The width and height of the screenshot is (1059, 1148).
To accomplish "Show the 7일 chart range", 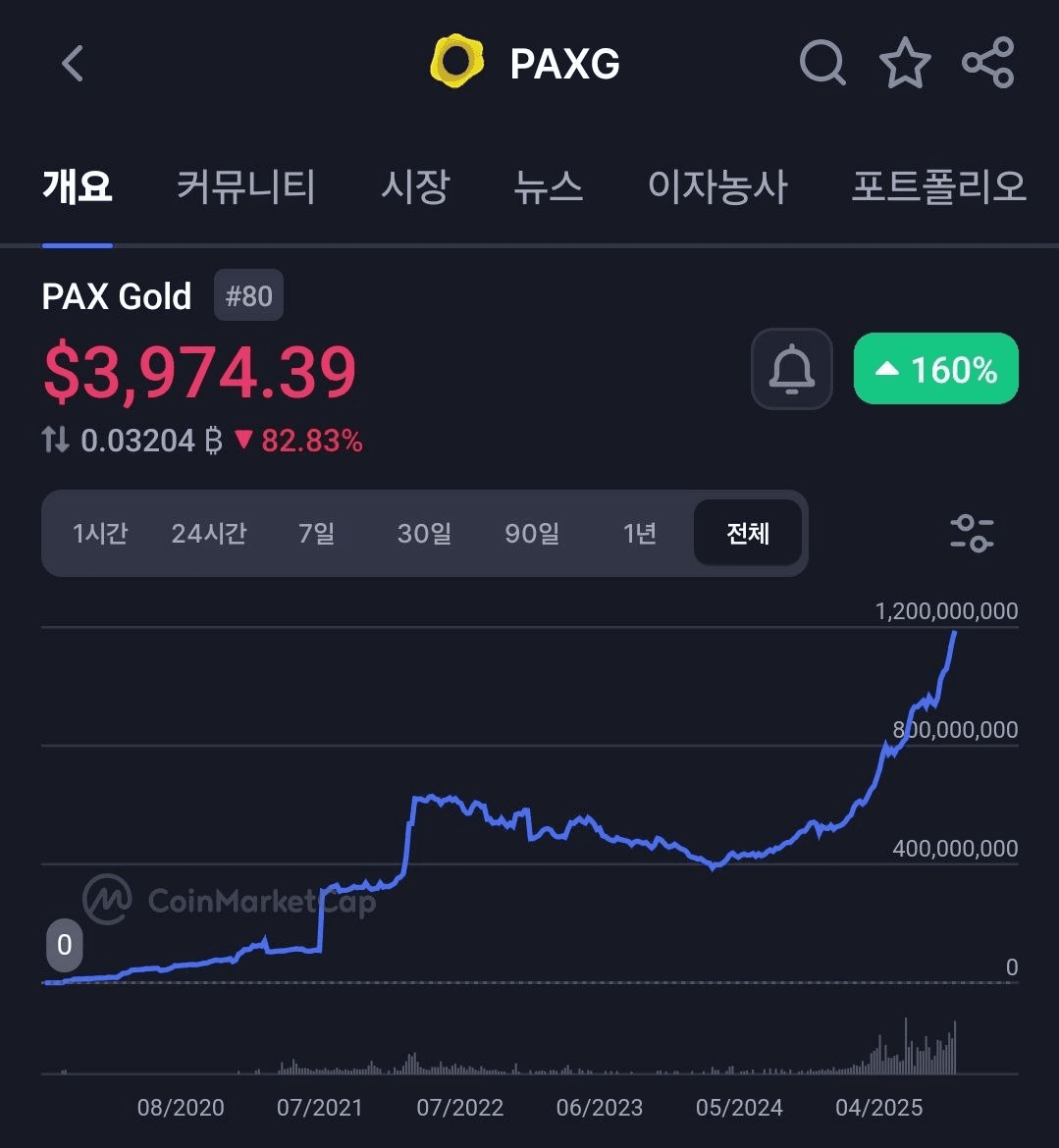I will 316,534.
